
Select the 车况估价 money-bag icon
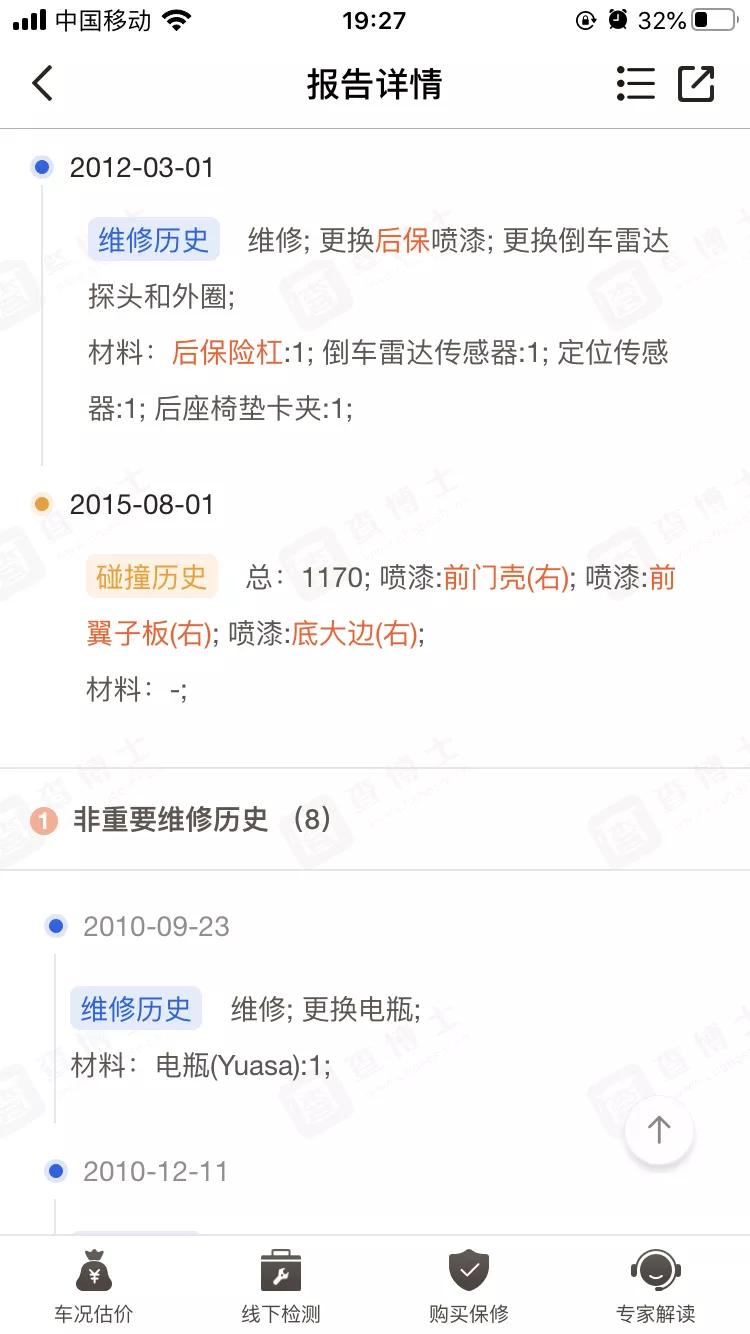tap(92, 1272)
